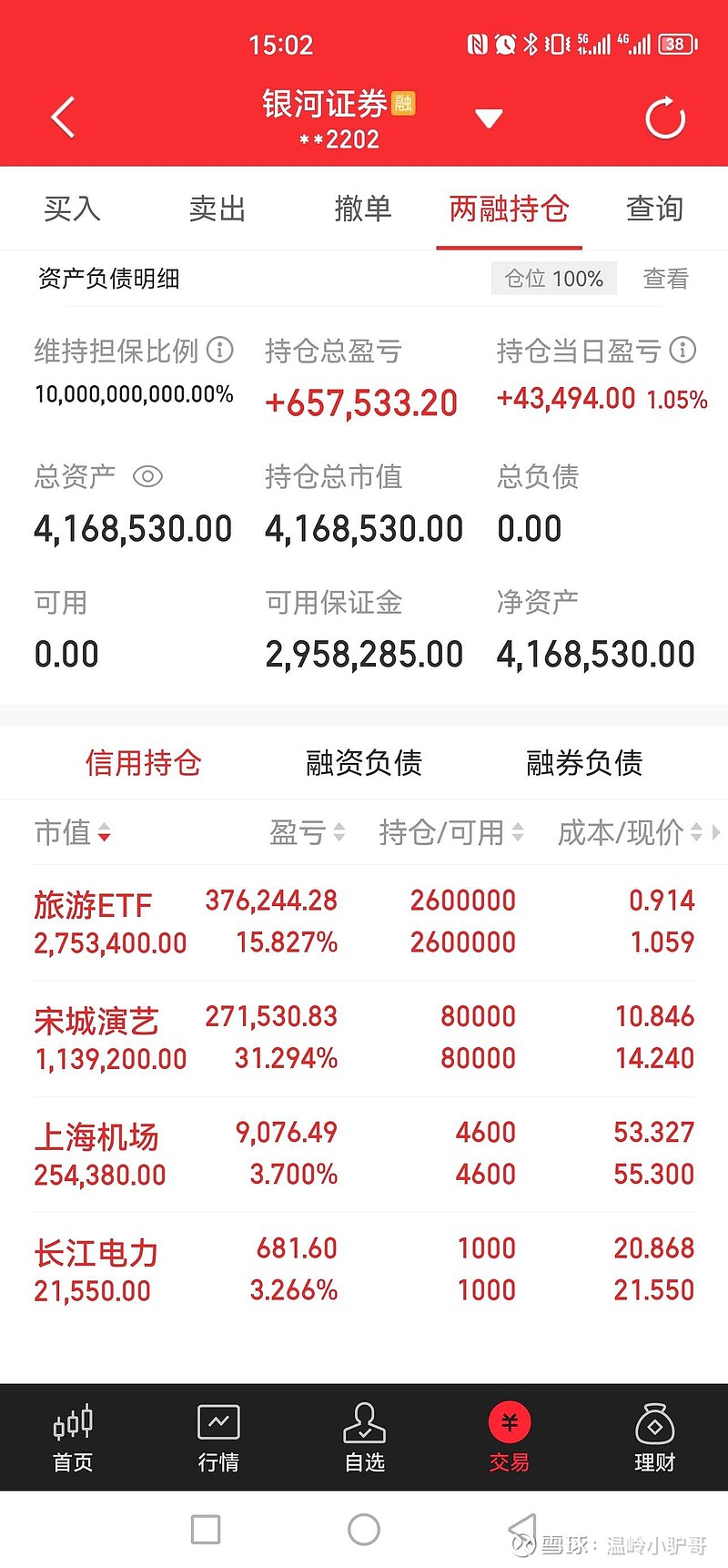Tap the system home button
Screen dimensions: 728x1568
tap(364, 1530)
